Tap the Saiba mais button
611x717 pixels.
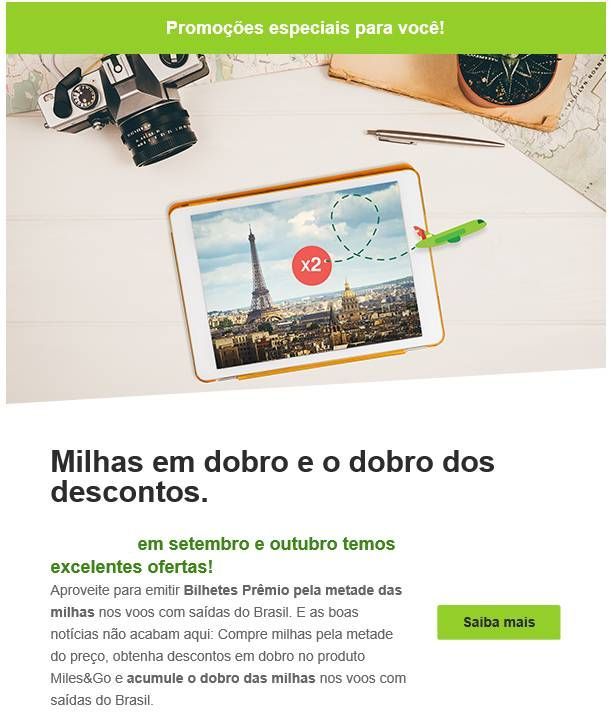pyautogui.click(x=498, y=622)
